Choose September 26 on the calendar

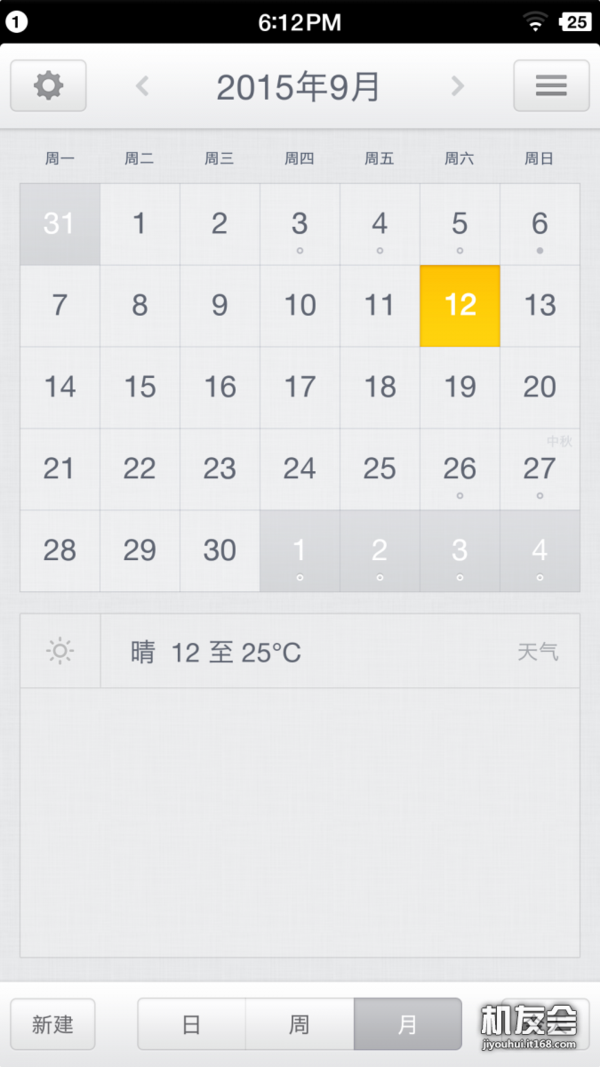460,470
